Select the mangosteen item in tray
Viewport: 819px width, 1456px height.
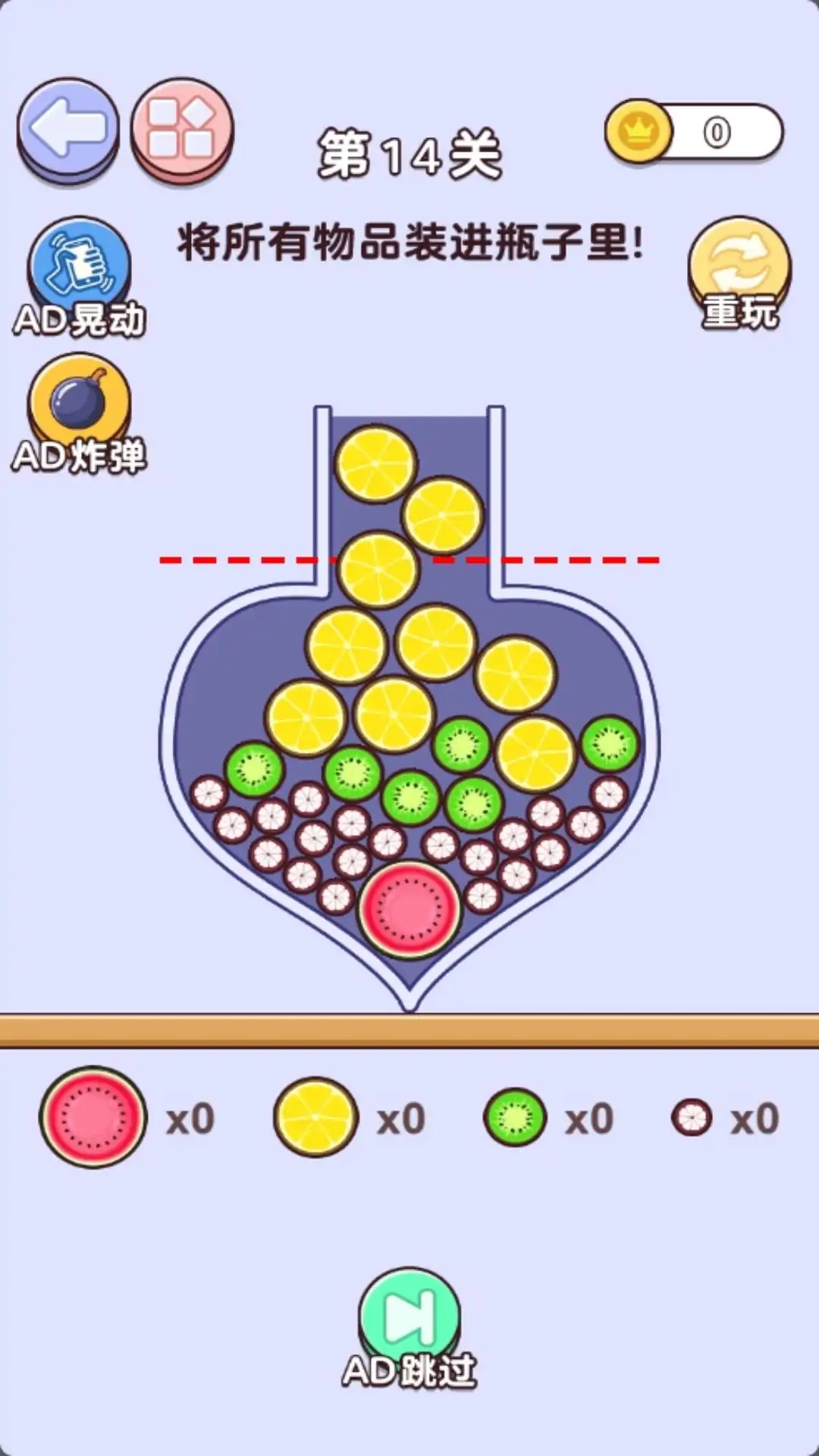pyautogui.click(x=691, y=1118)
